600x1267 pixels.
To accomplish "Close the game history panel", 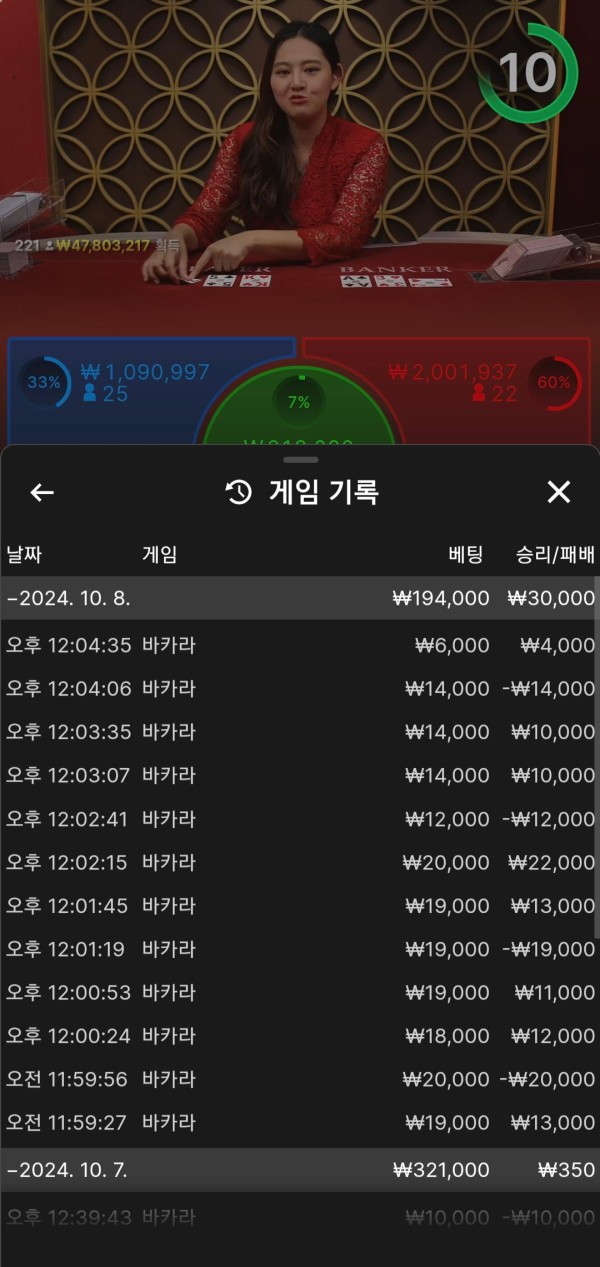I will (558, 492).
